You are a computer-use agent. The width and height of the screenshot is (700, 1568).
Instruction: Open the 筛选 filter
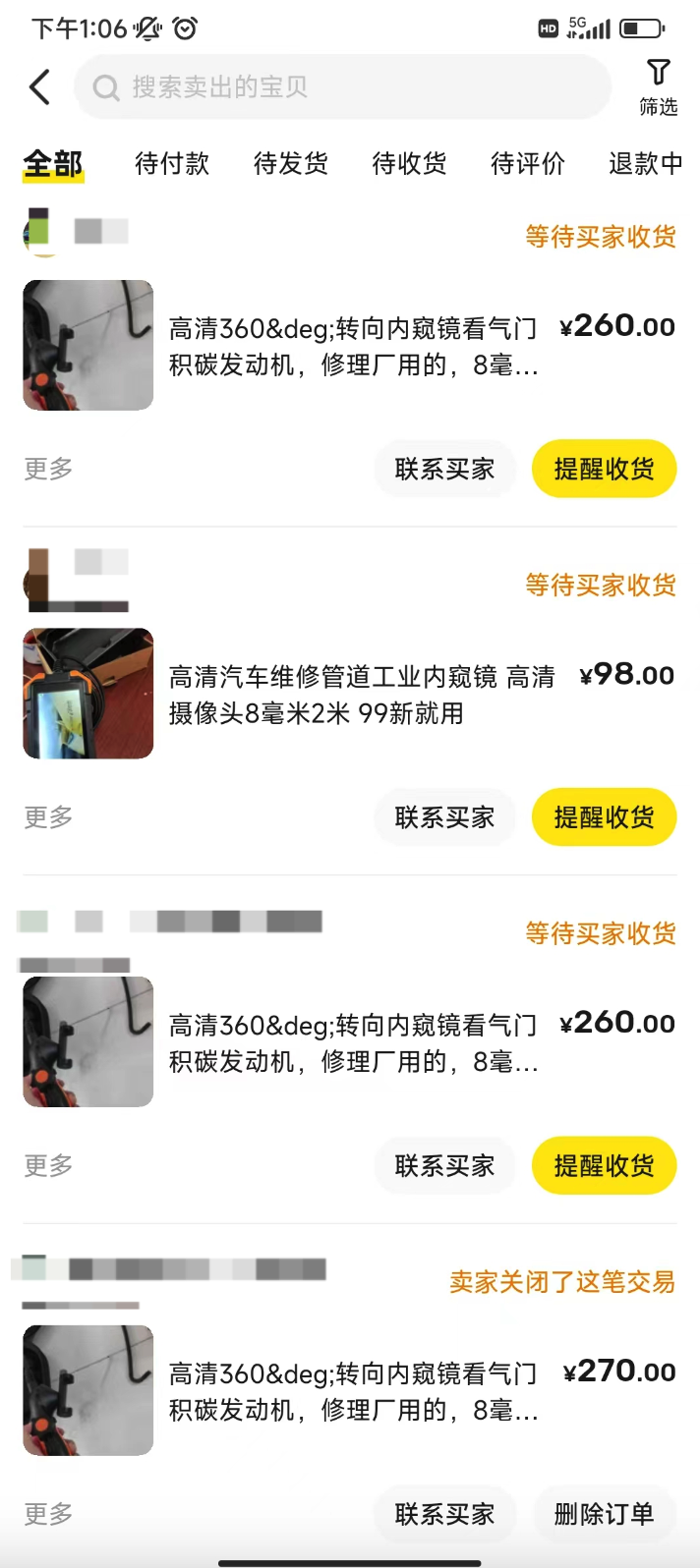pyautogui.click(x=658, y=86)
